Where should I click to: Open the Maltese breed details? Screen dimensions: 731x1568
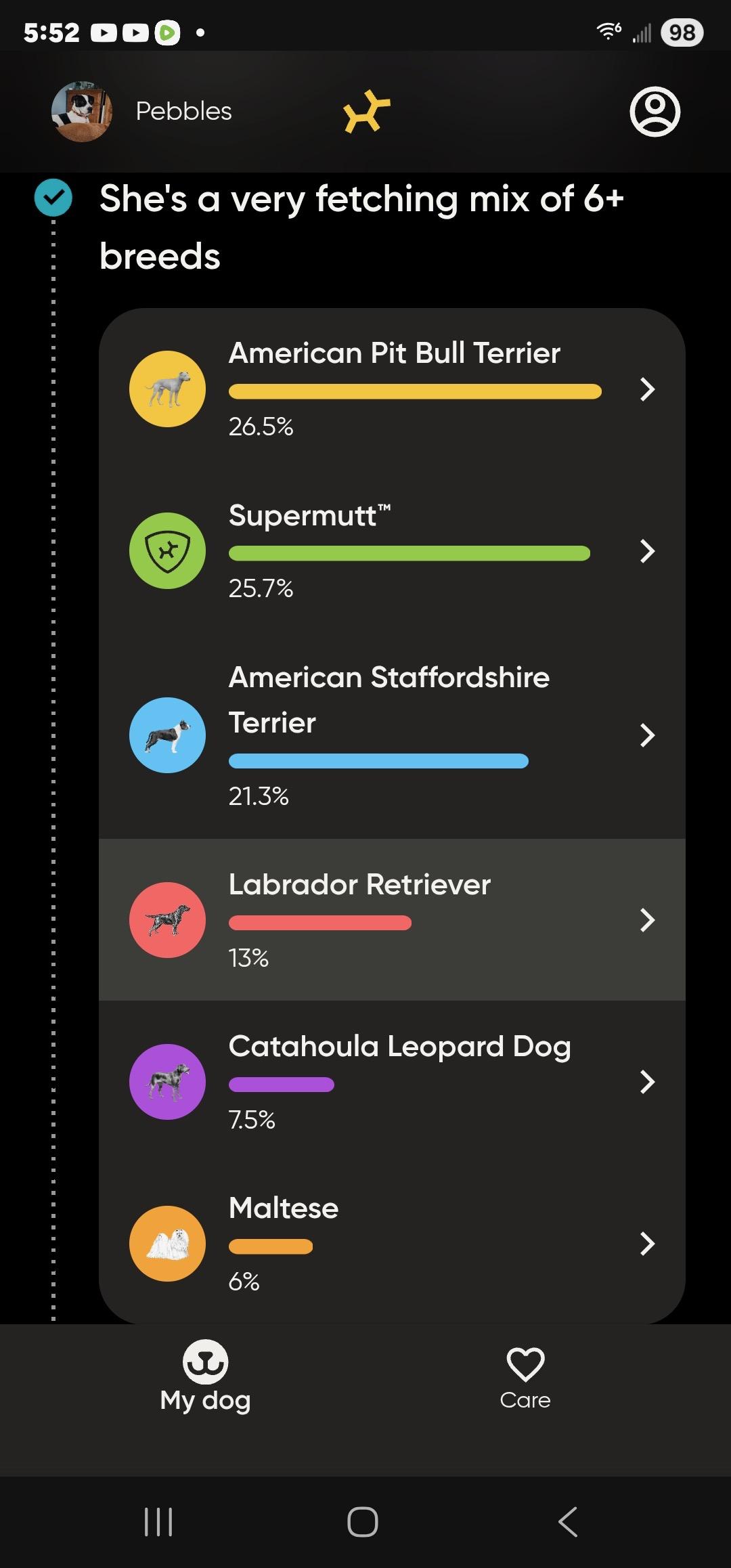(x=393, y=1243)
